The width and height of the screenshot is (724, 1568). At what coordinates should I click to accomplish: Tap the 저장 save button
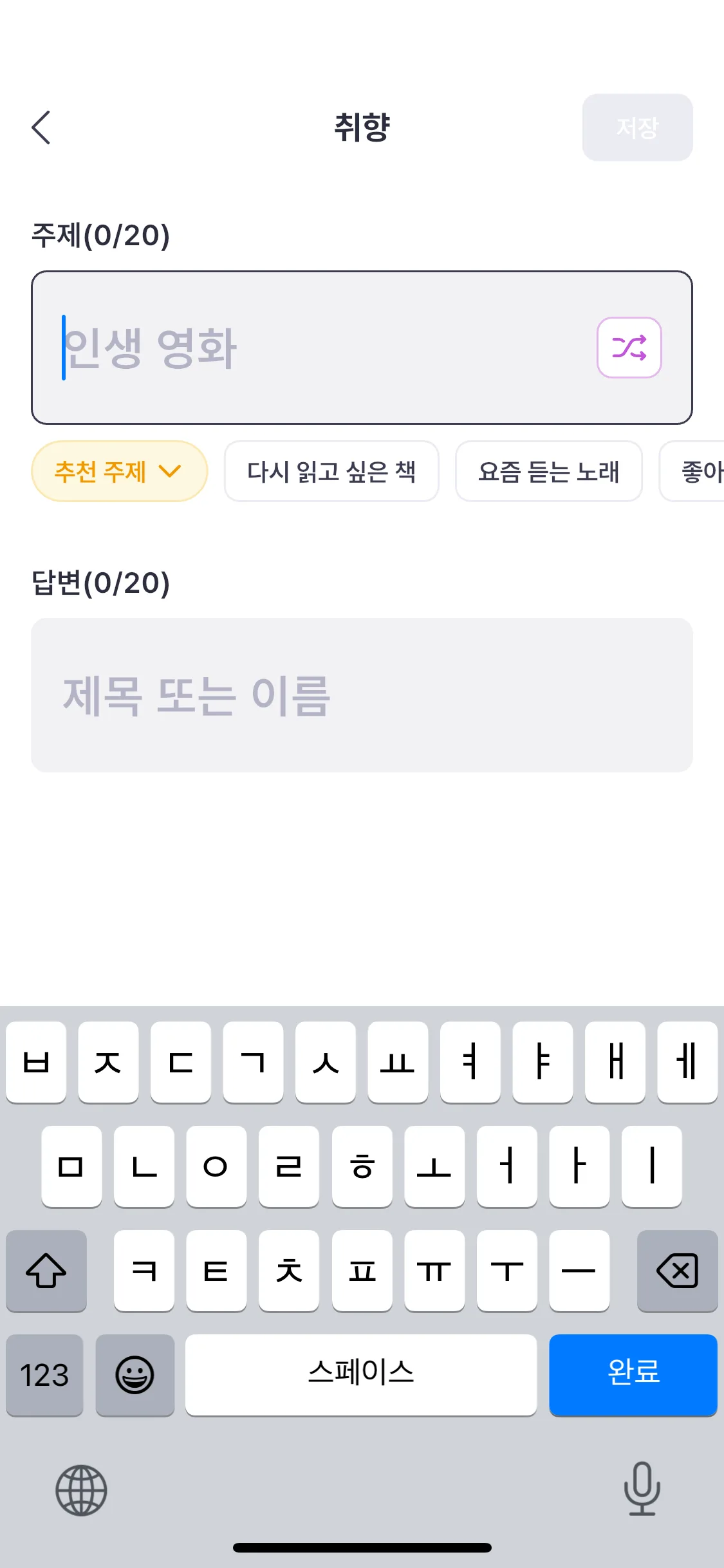pos(637,127)
